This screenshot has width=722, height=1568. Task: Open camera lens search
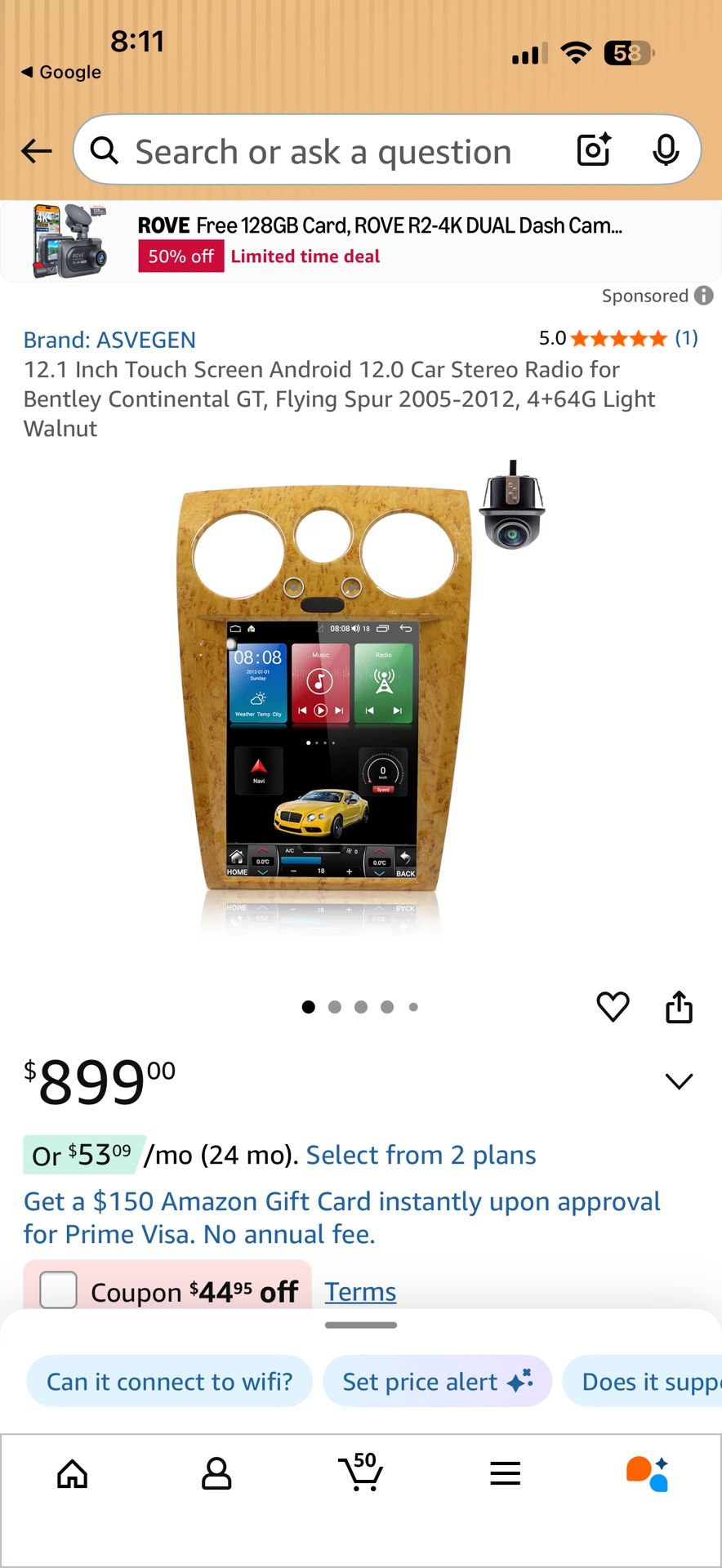point(595,149)
